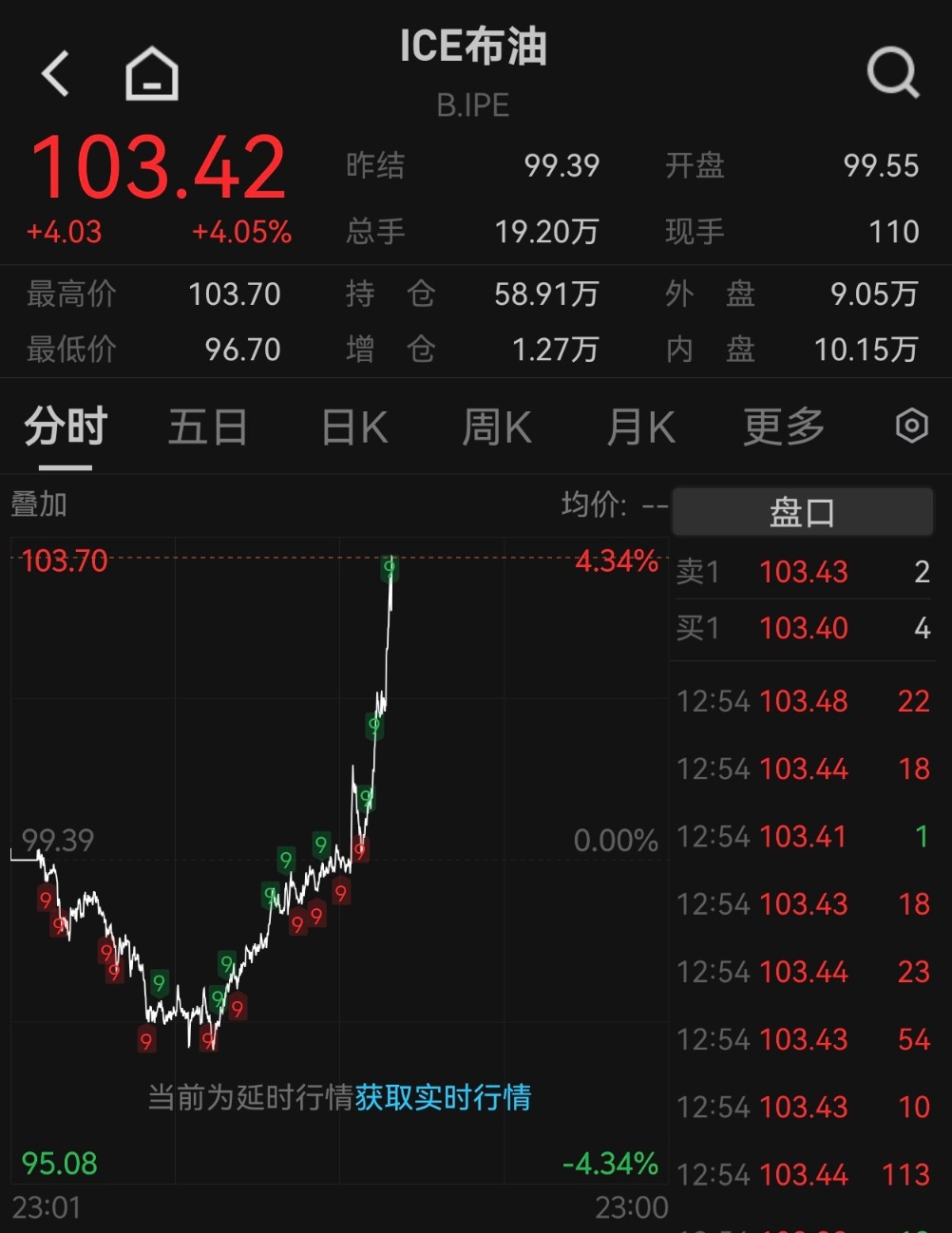Go back using the top arrow
This screenshot has height=1233, width=952.
coord(56,74)
